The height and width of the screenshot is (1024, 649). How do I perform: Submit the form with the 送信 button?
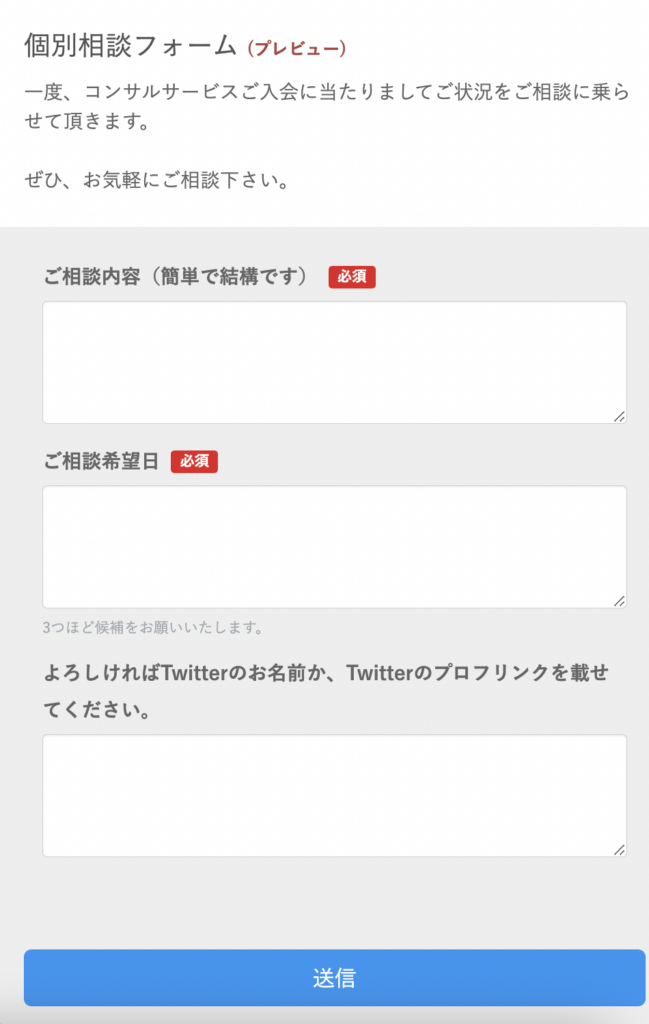[334, 977]
